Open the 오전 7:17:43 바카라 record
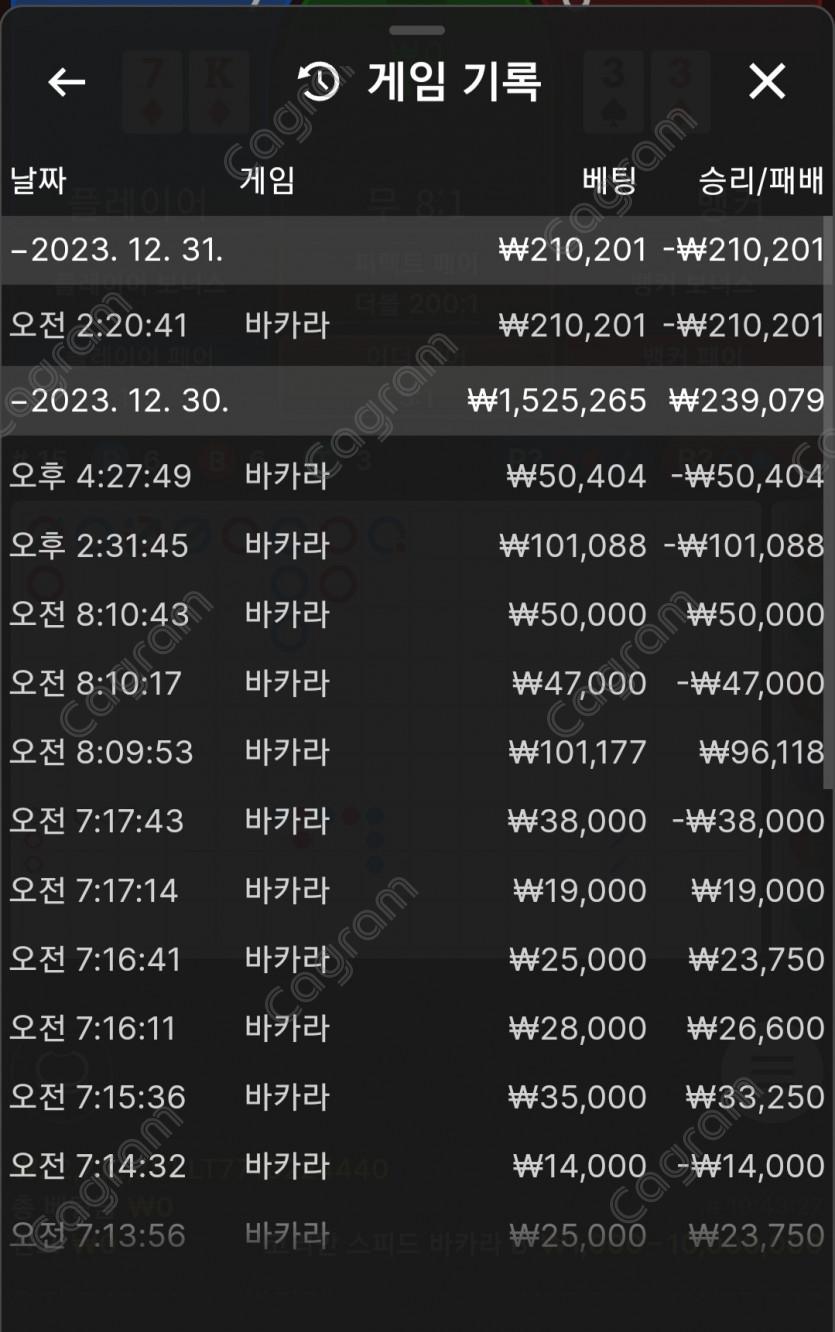835x1332 pixels. 415,821
